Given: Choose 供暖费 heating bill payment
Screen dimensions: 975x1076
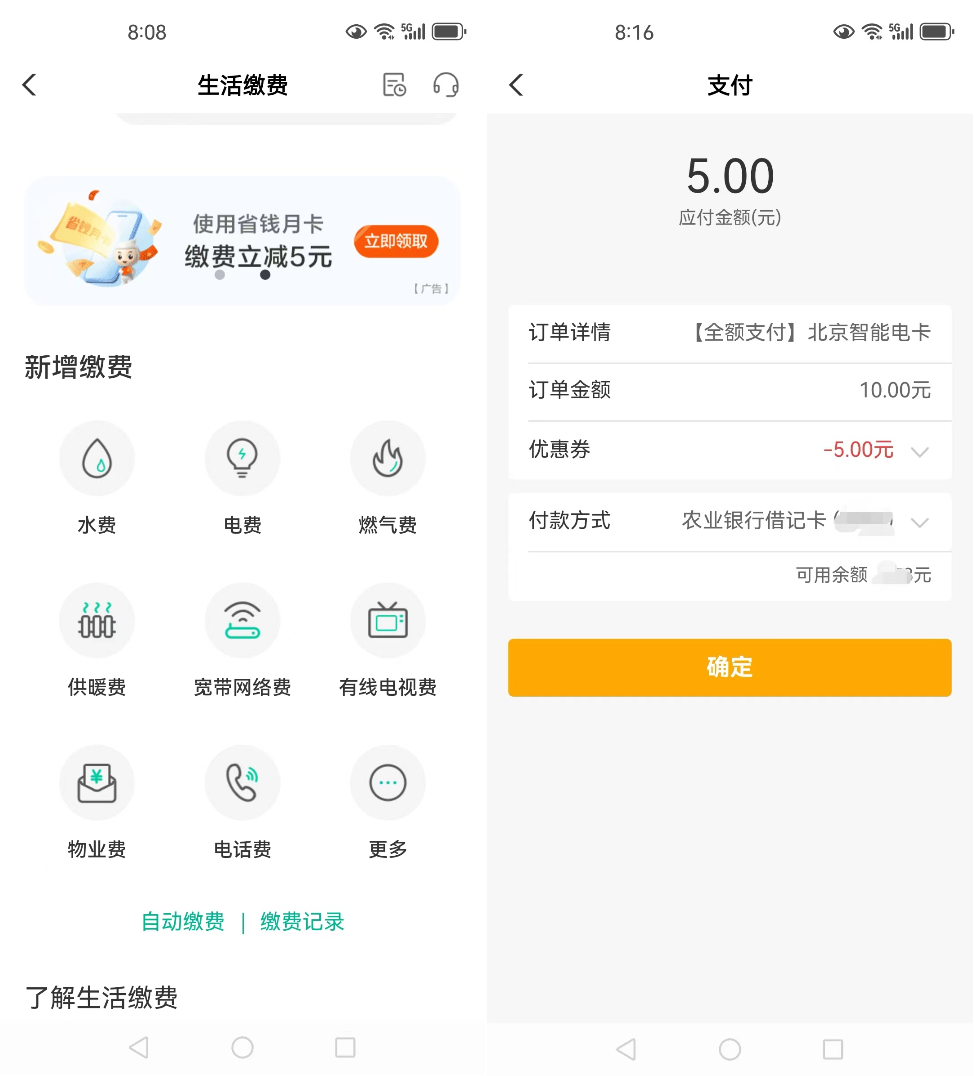Looking at the screenshot, I should click(x=97, y=621).
